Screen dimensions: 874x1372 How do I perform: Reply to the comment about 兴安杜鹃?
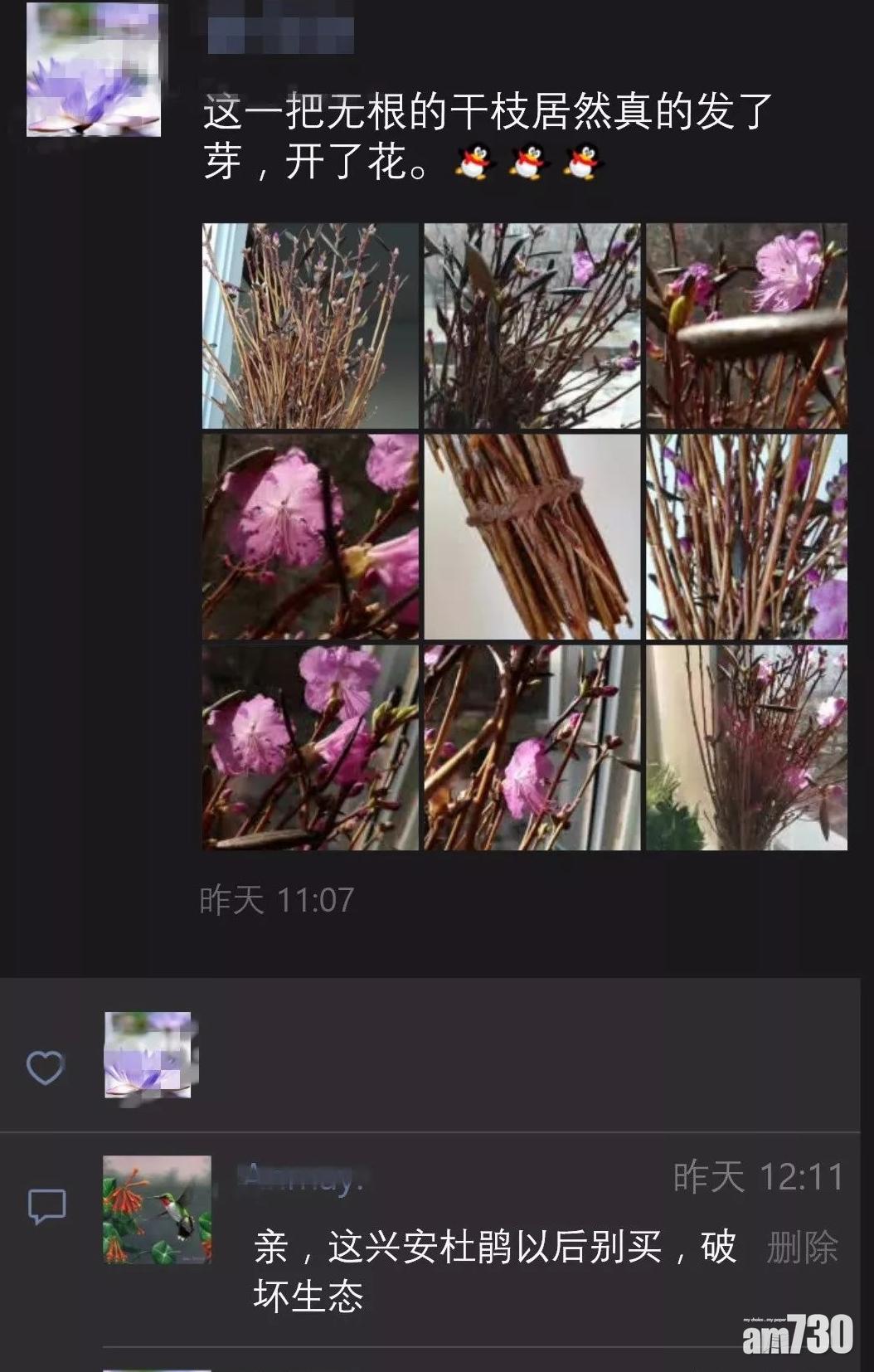(494, 1269)
